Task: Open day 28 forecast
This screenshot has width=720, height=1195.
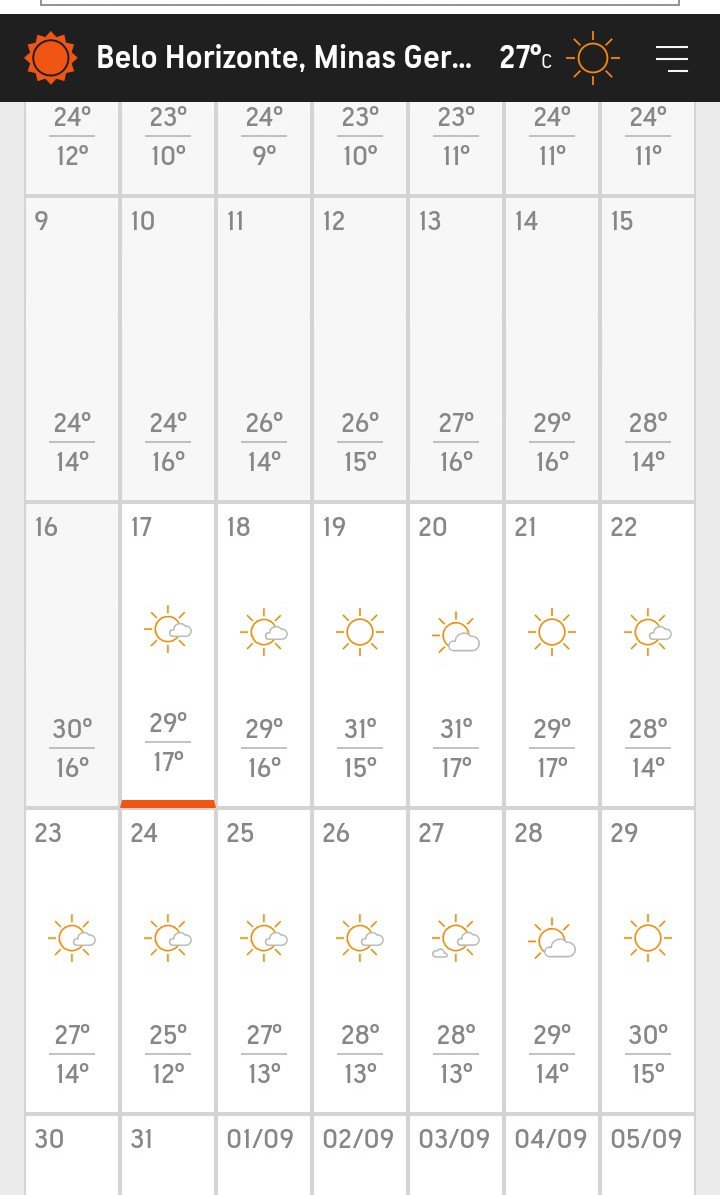Action: pos(552,961)
